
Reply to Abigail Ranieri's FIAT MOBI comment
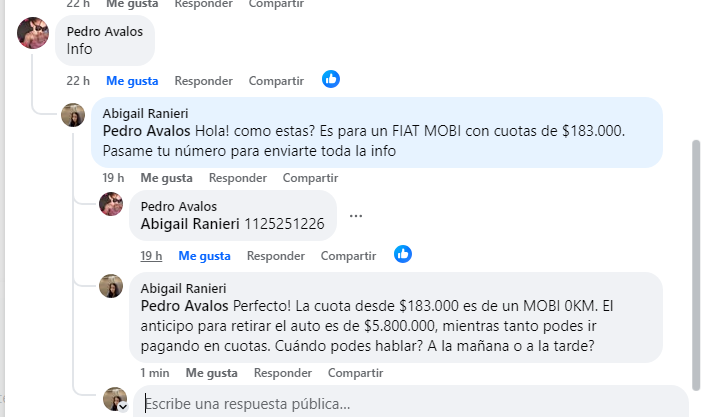(x=237, y=178)
